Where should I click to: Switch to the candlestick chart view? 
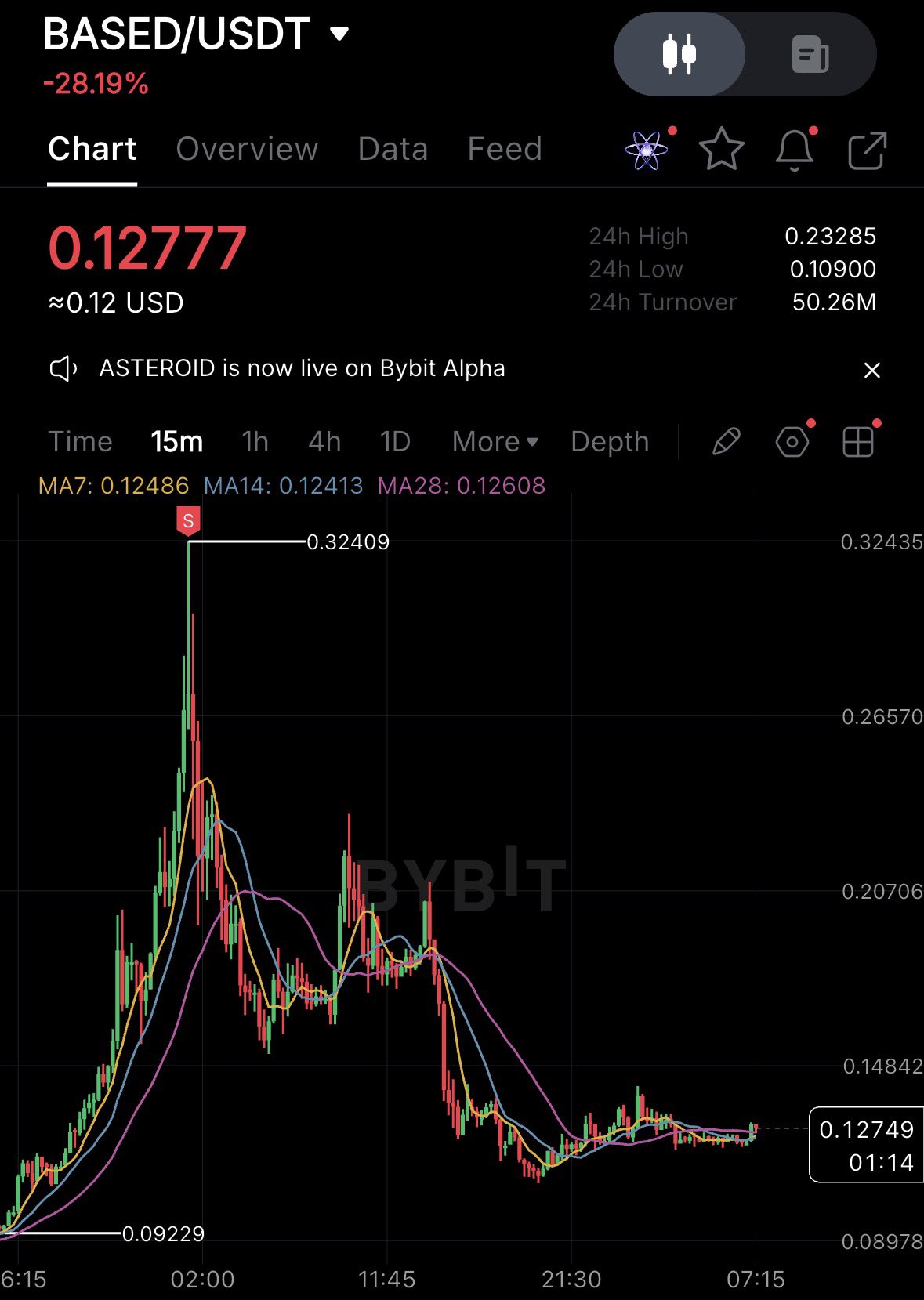[679, 54]
